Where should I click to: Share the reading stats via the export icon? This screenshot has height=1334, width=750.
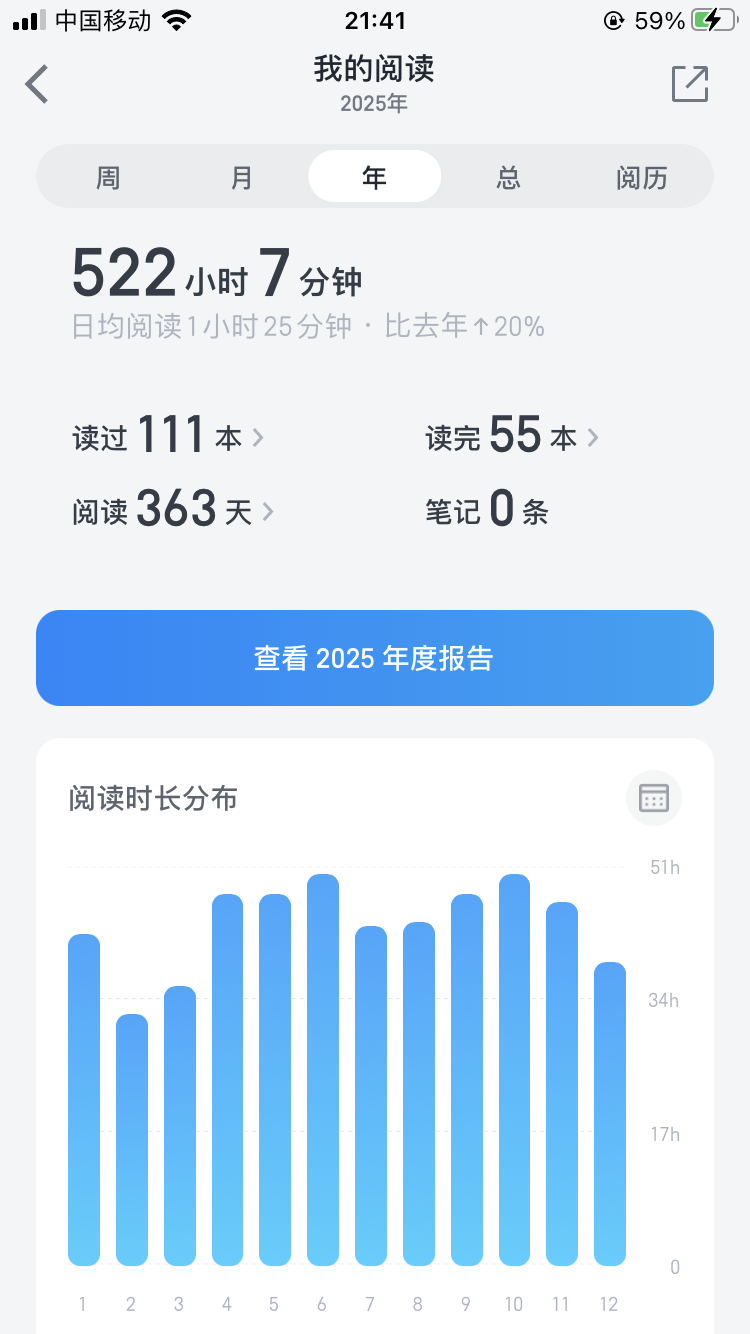click(689, 84)
